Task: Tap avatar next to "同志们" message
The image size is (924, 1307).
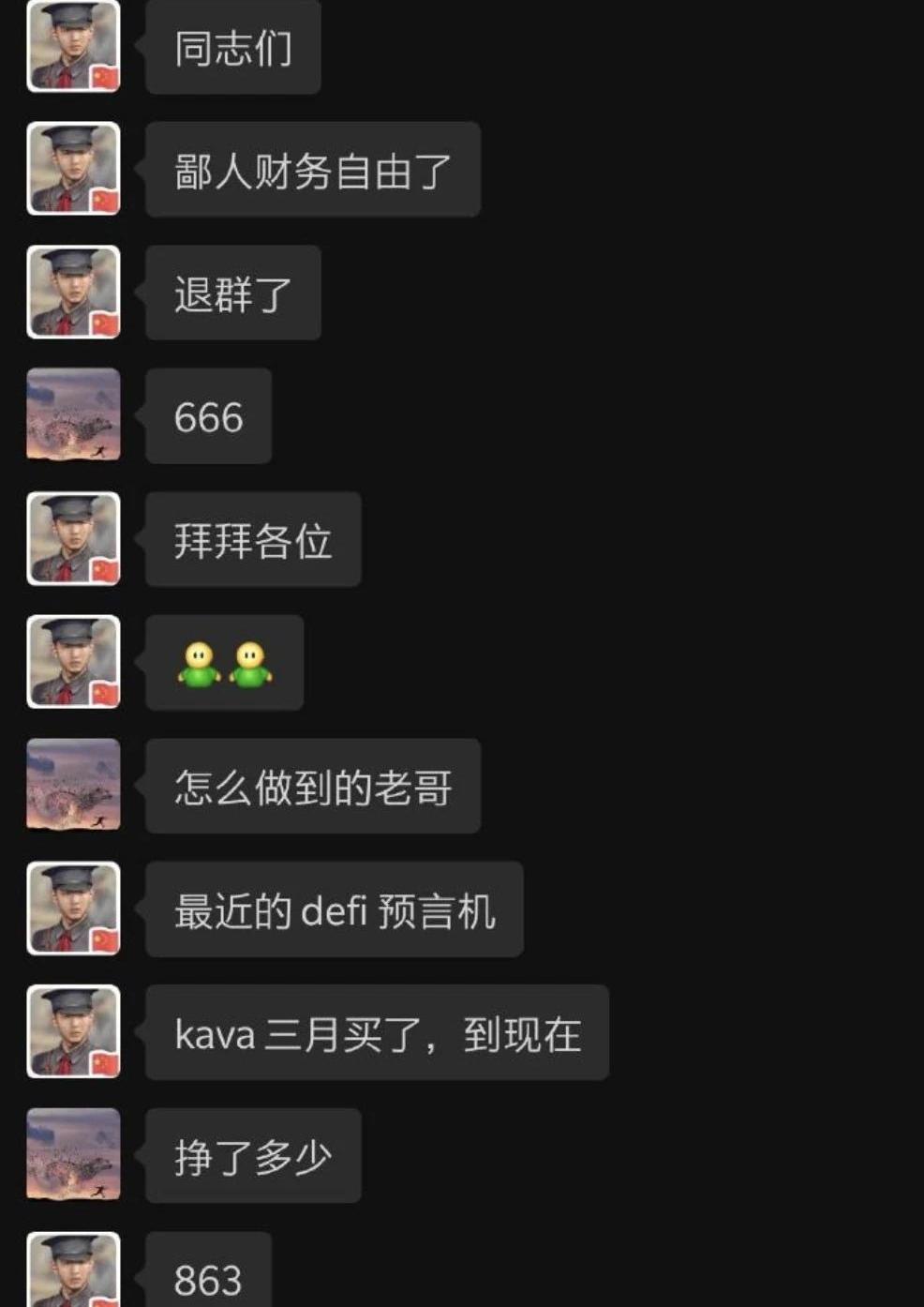Action: 73,46
